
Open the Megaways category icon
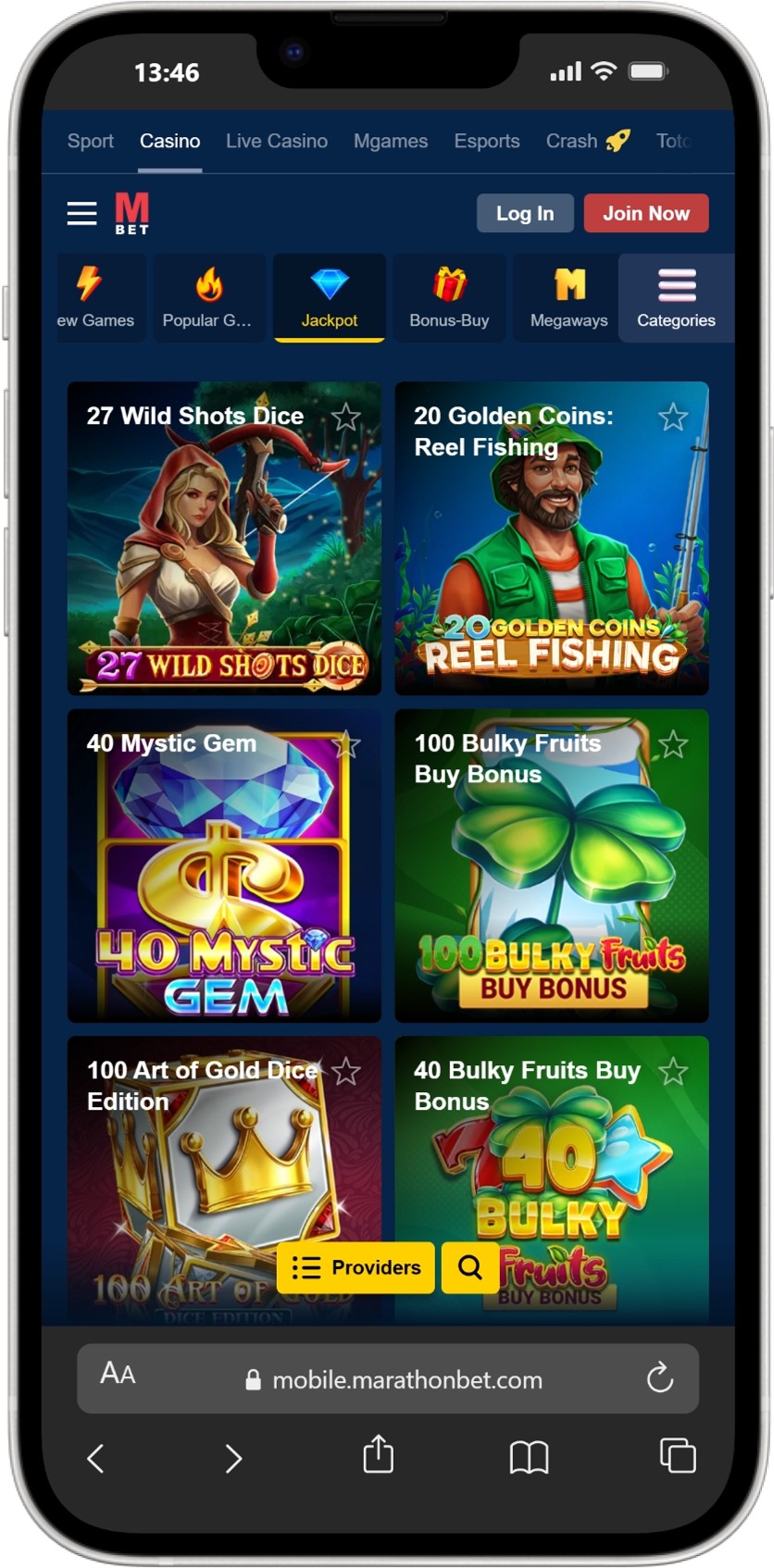coord(568,285)
